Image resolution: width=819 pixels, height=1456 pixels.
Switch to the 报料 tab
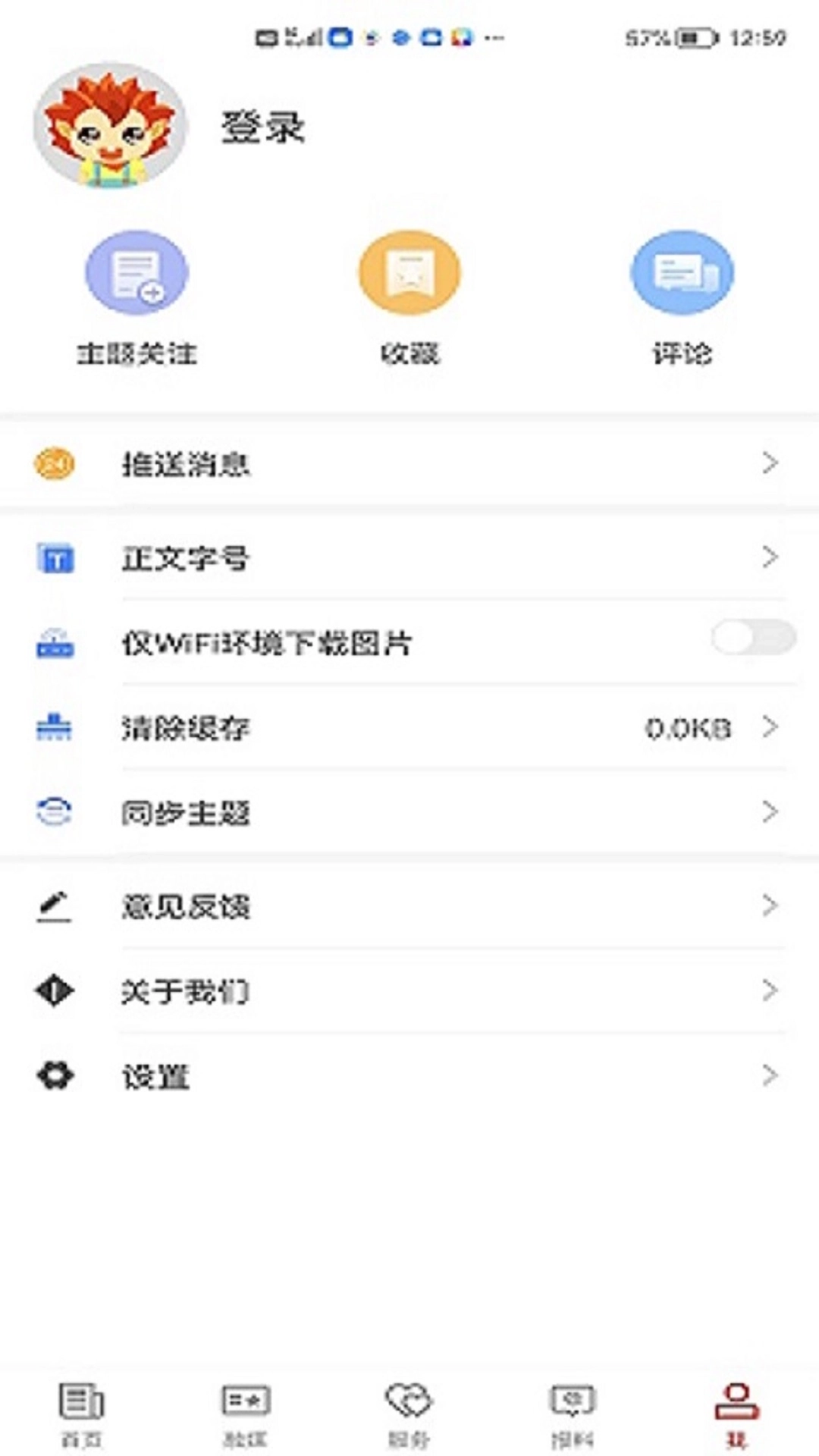[x=573, y=1414]
